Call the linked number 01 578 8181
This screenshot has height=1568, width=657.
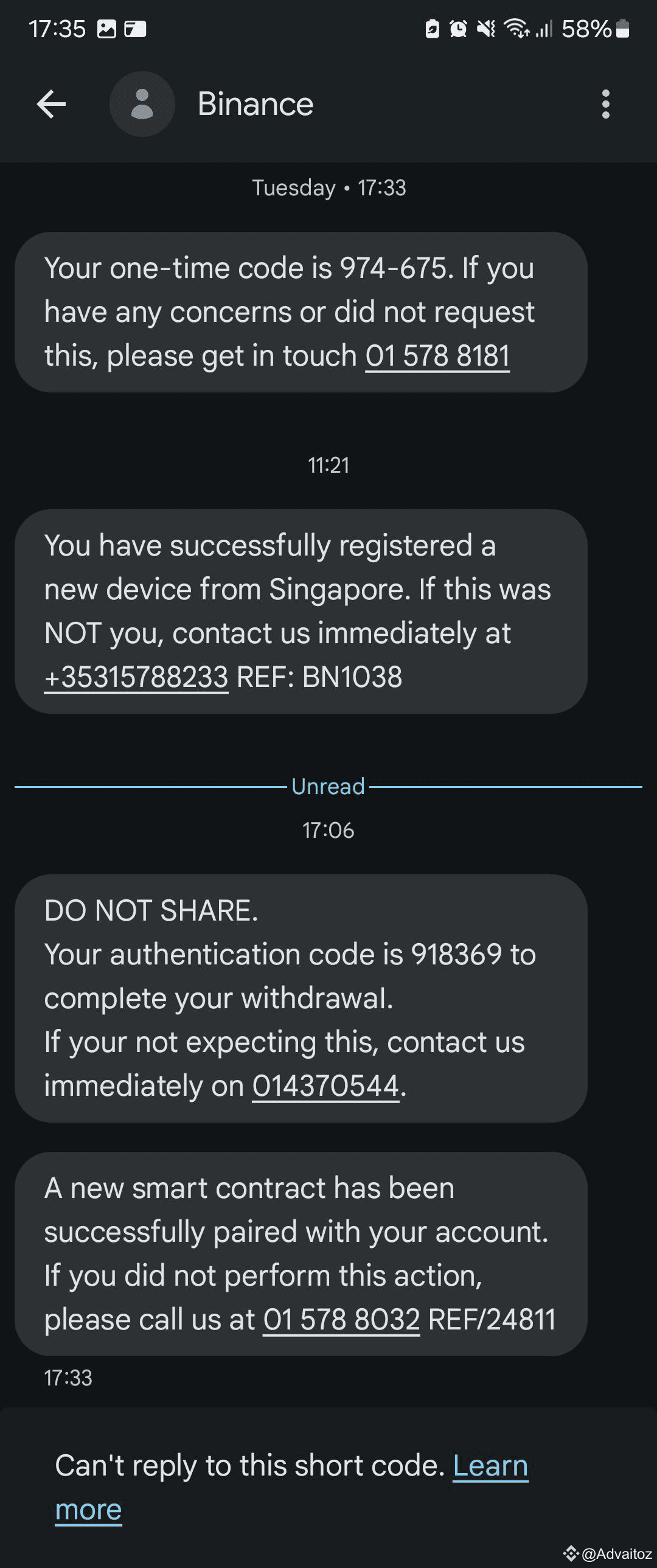[x=437, y=355]
